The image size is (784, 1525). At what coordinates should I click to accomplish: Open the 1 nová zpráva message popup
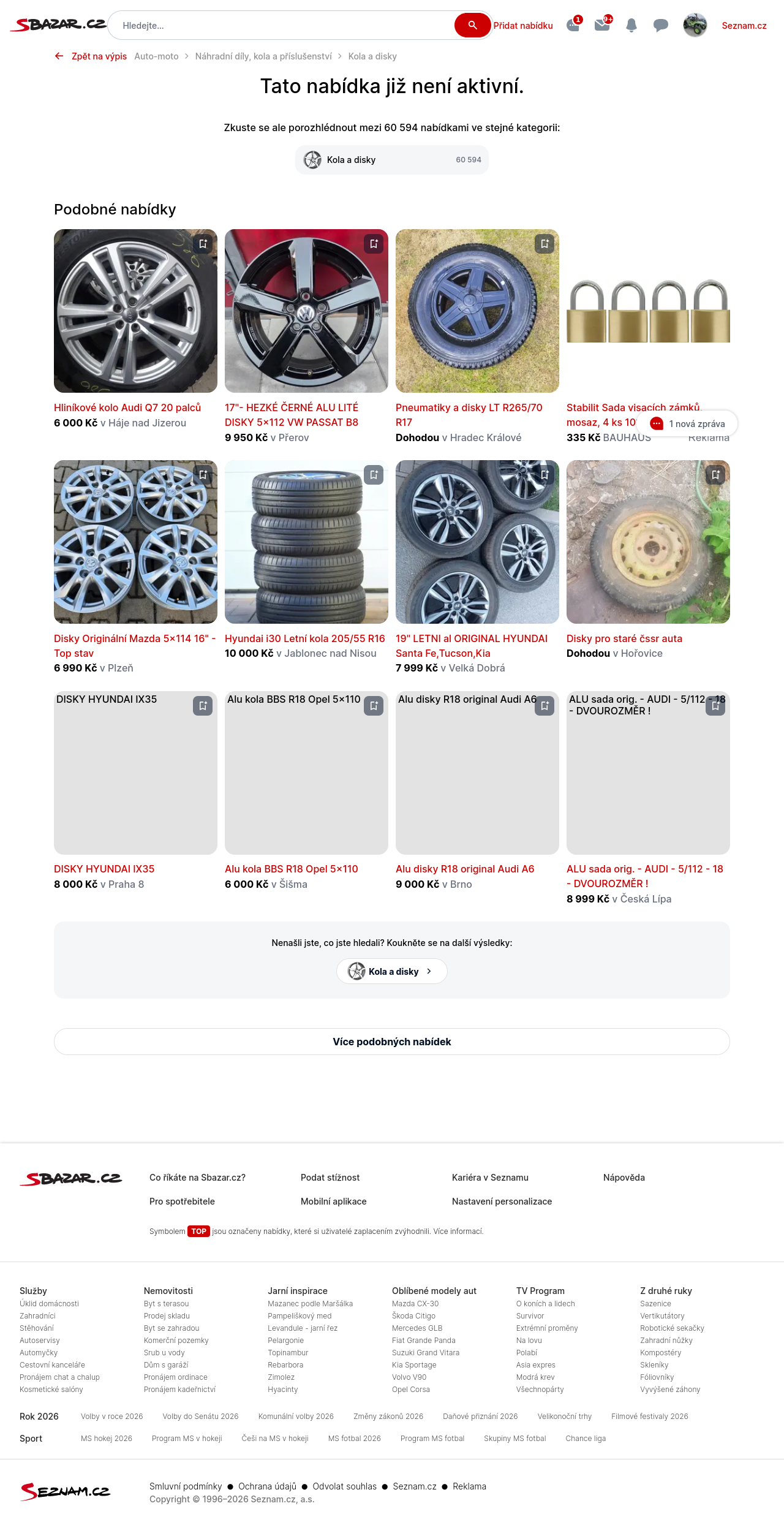(x=687, y=423)
